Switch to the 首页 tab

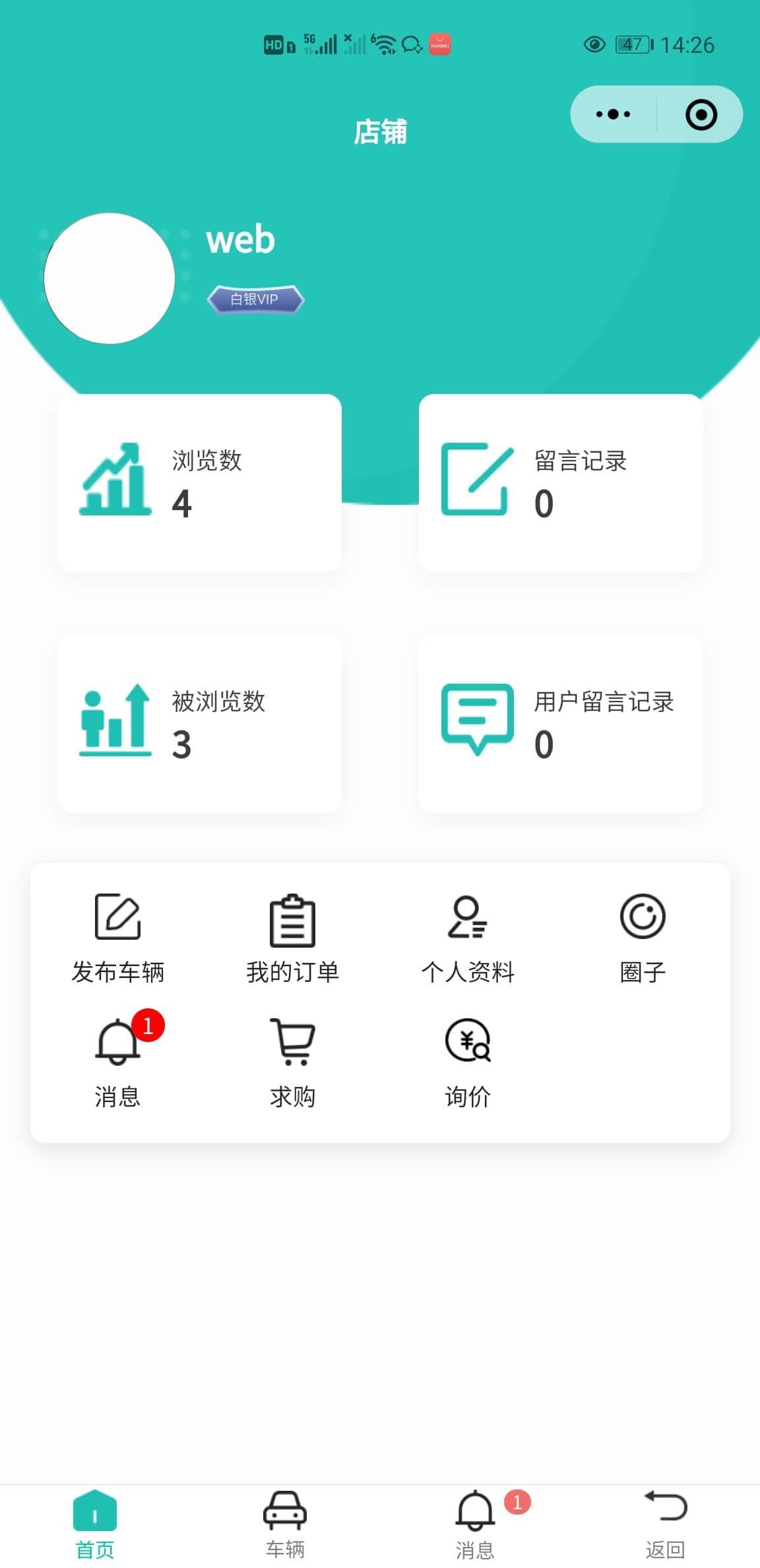click(x=95, y=1526)
